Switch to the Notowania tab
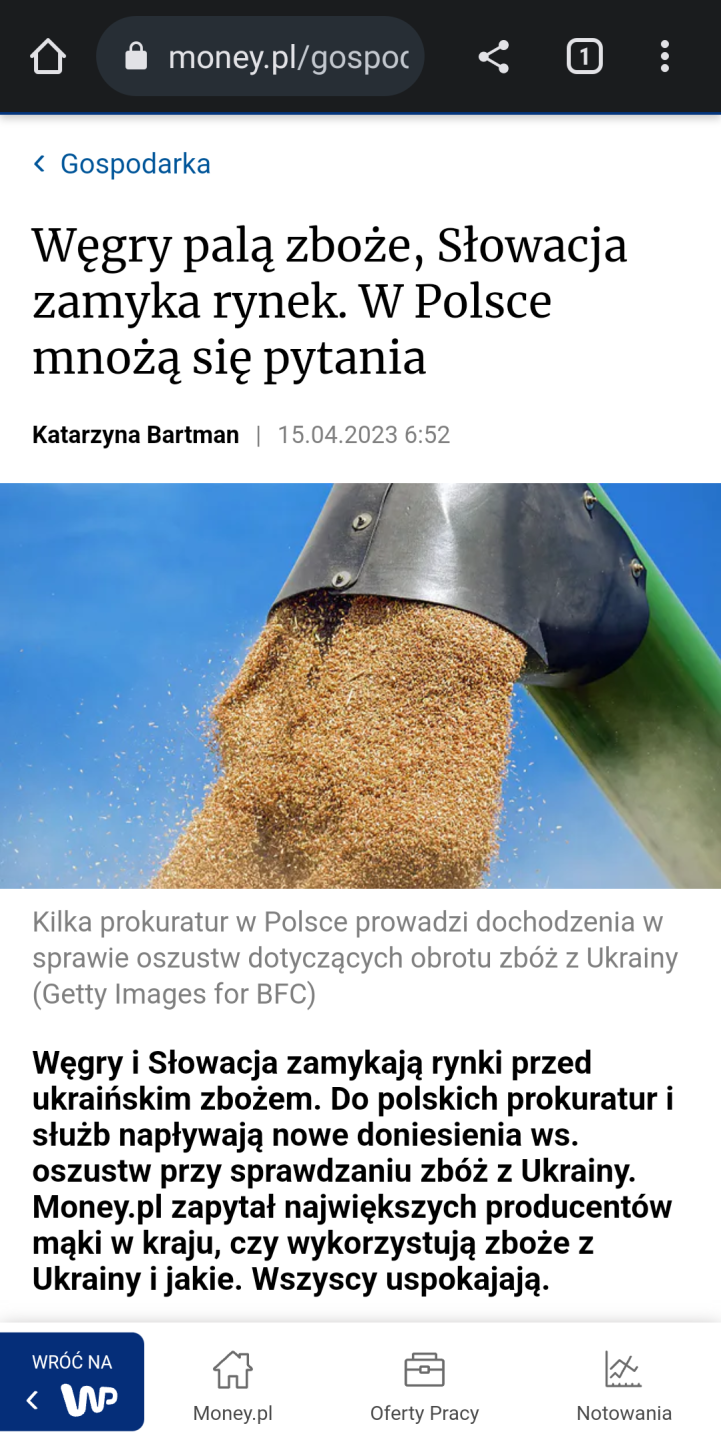The image size is (721, 1440). tap(624, 1385)
